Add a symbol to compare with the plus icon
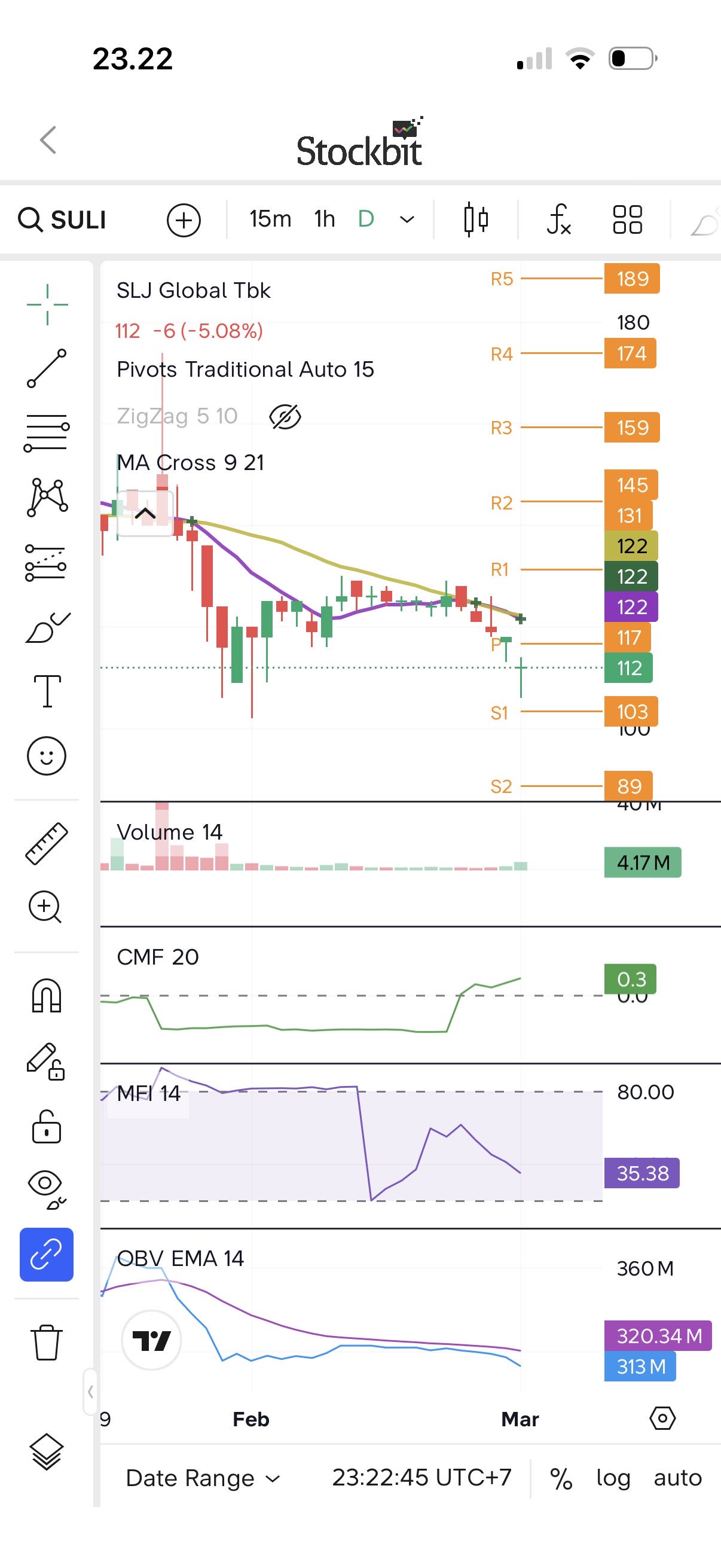Viewport: 721px width, 1568px height. click(184, 219)
